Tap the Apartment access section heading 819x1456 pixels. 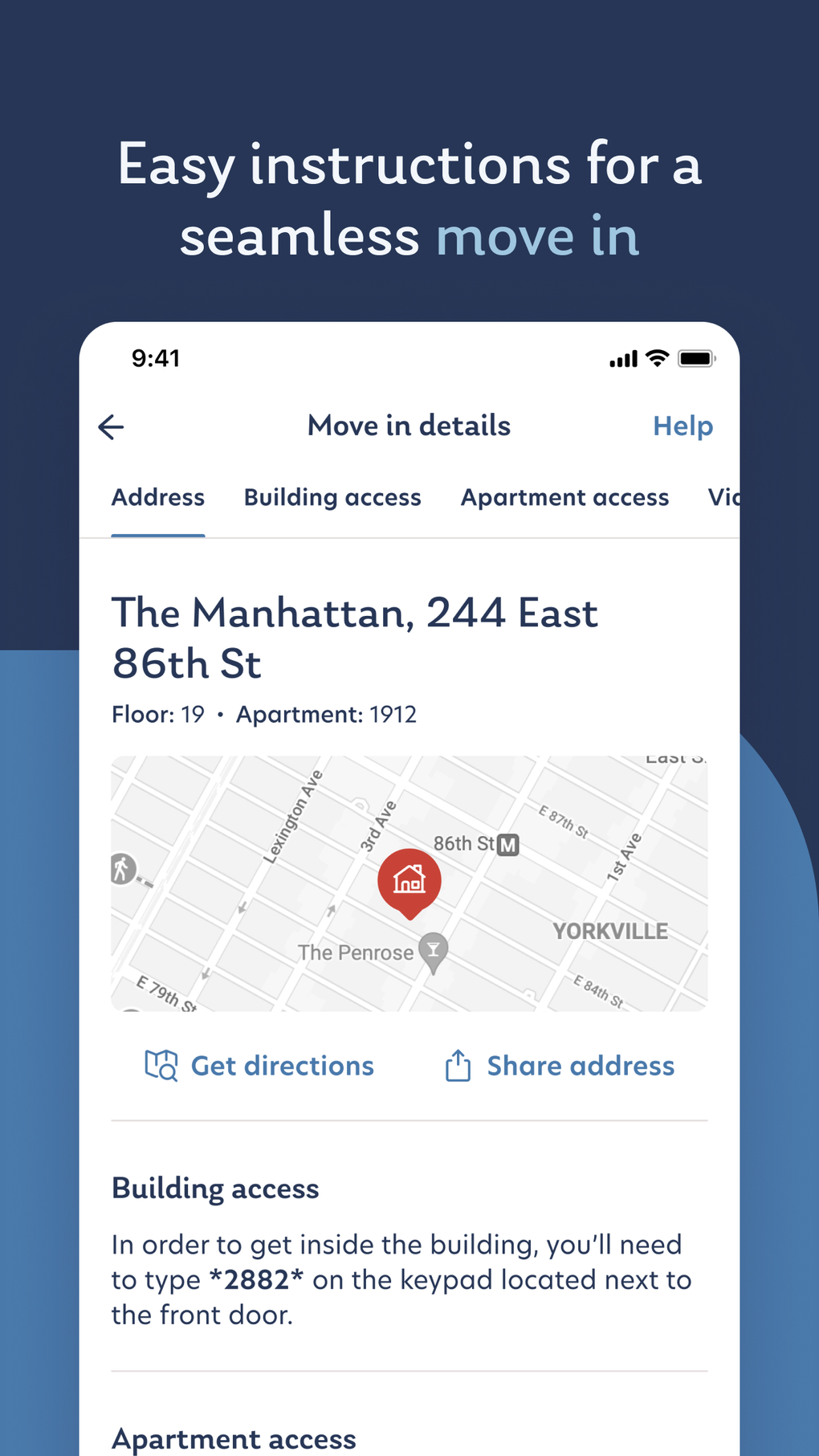(x=233, y=1438)
